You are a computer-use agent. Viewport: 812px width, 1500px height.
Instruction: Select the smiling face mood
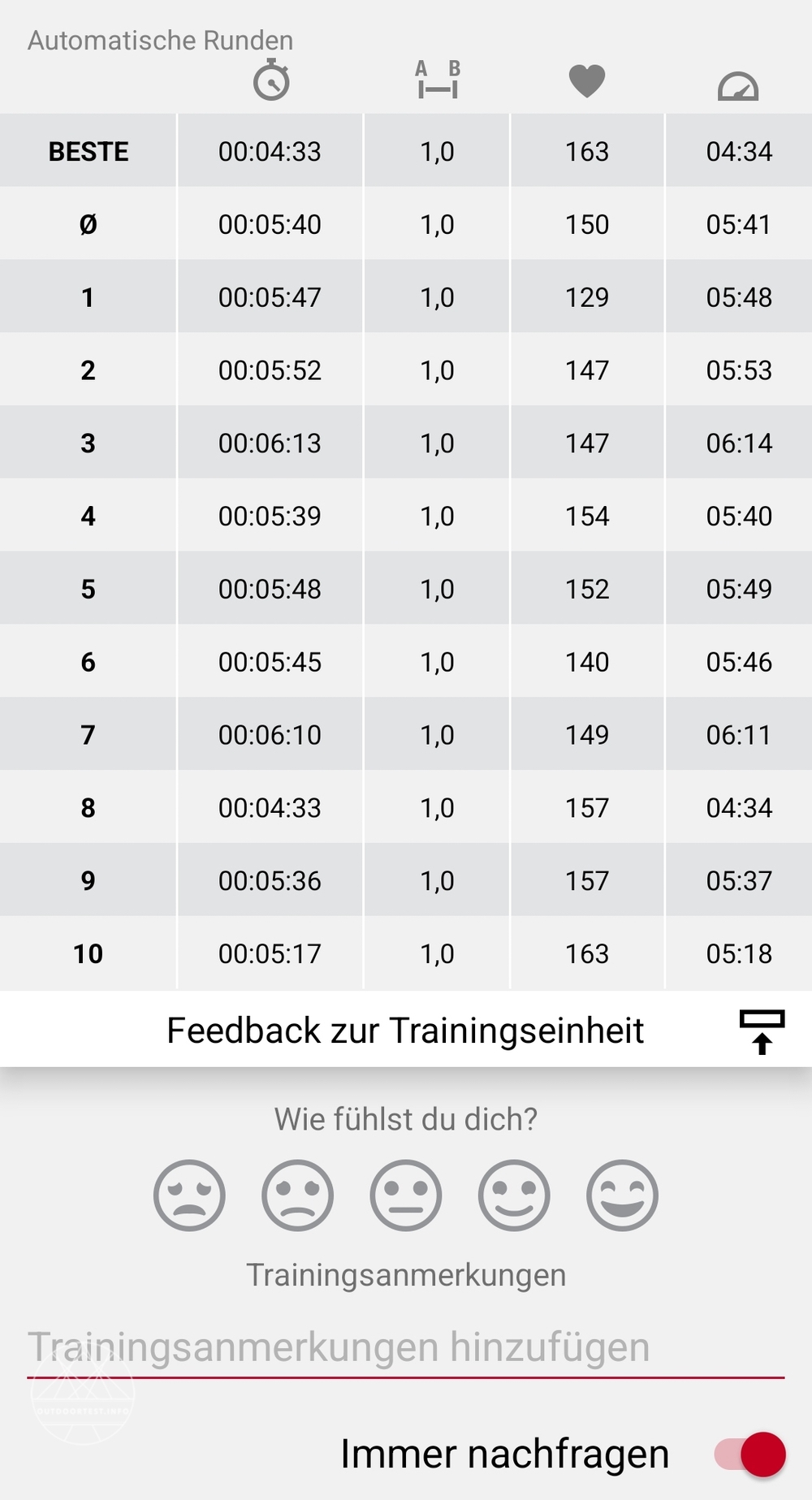coord(514,1195)
